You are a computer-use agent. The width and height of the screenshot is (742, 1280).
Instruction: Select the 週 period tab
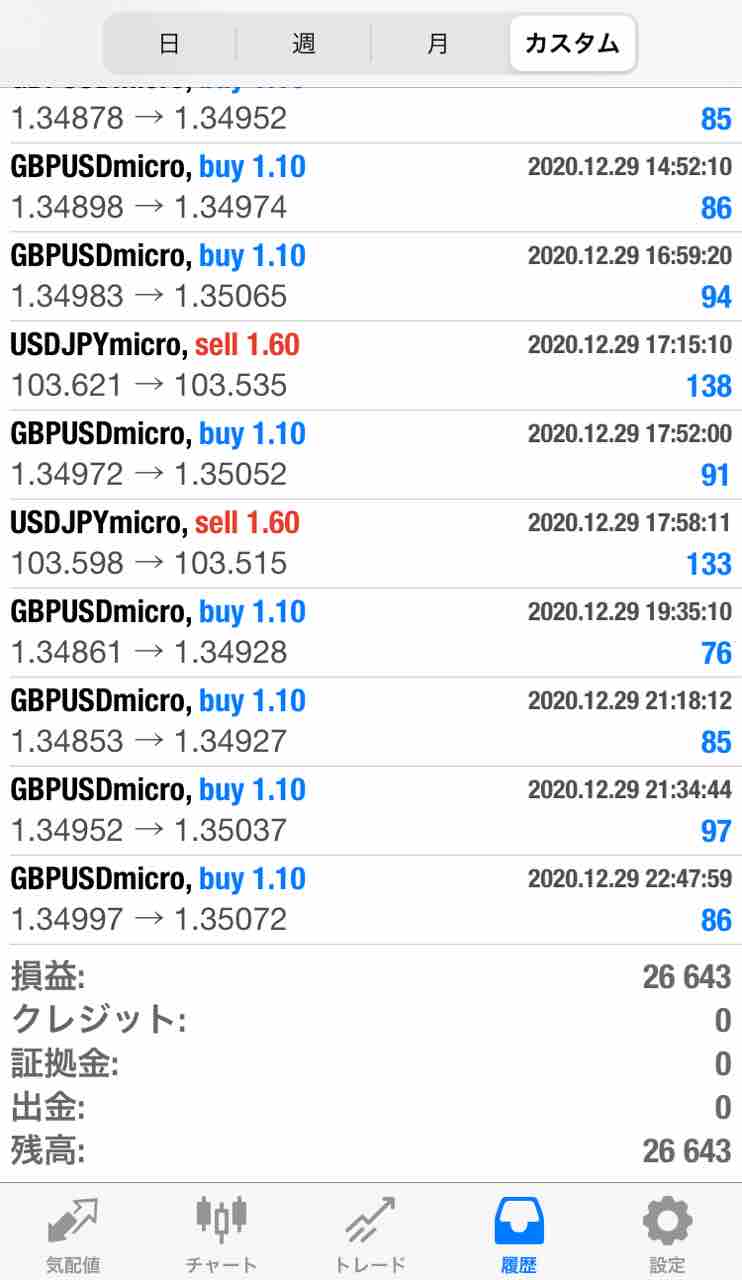(304, 44)
